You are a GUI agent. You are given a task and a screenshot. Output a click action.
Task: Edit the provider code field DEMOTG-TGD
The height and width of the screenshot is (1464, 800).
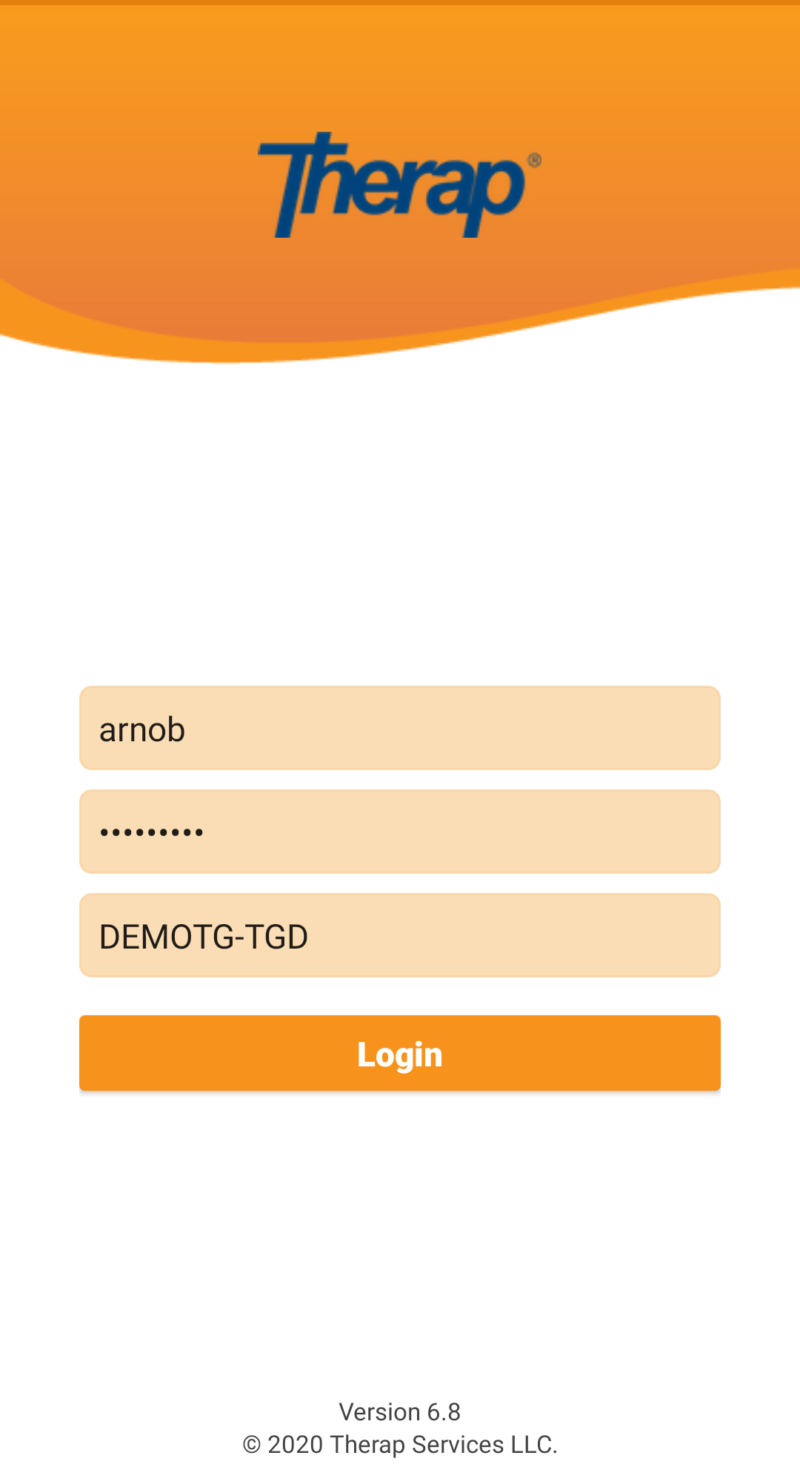point(400,936)
